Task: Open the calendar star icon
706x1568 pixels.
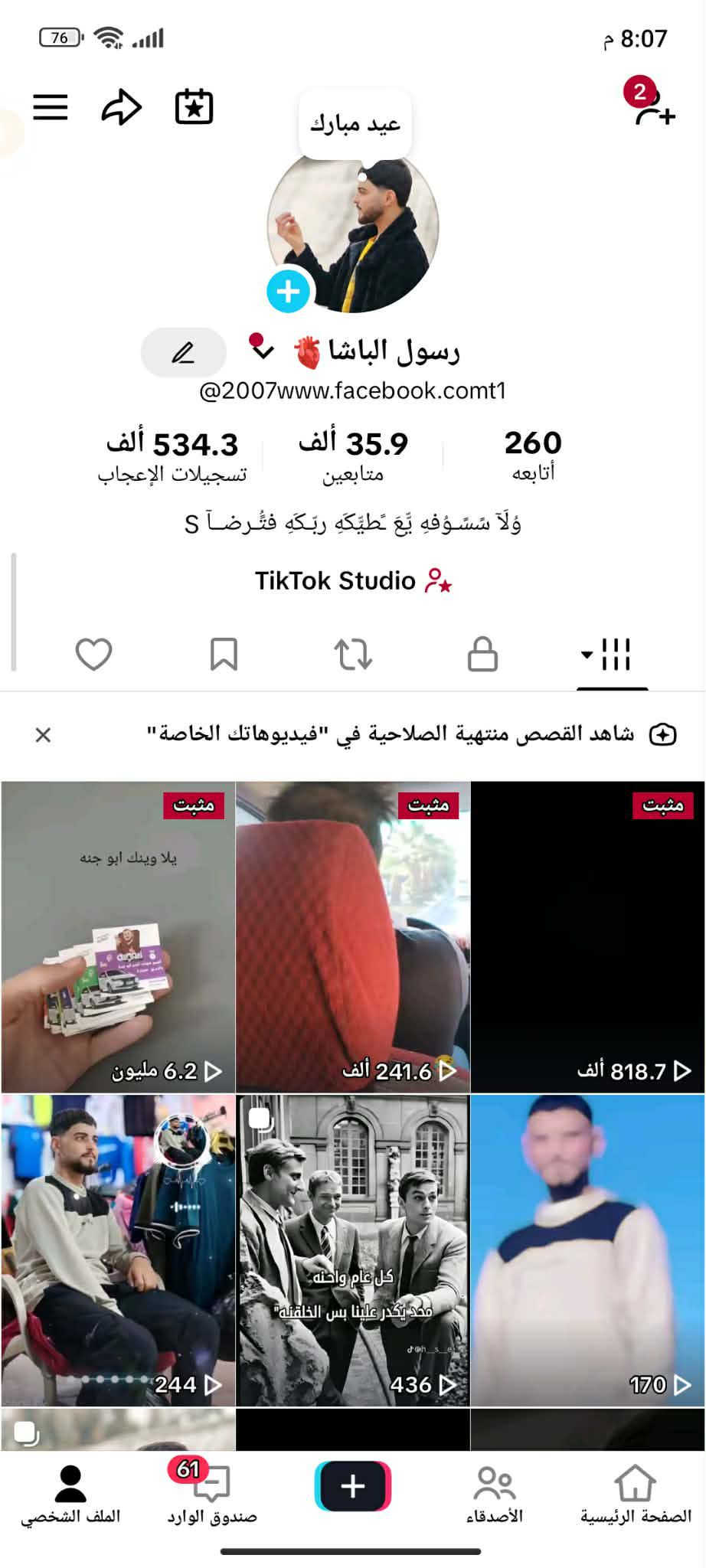Action: [194, 107]
